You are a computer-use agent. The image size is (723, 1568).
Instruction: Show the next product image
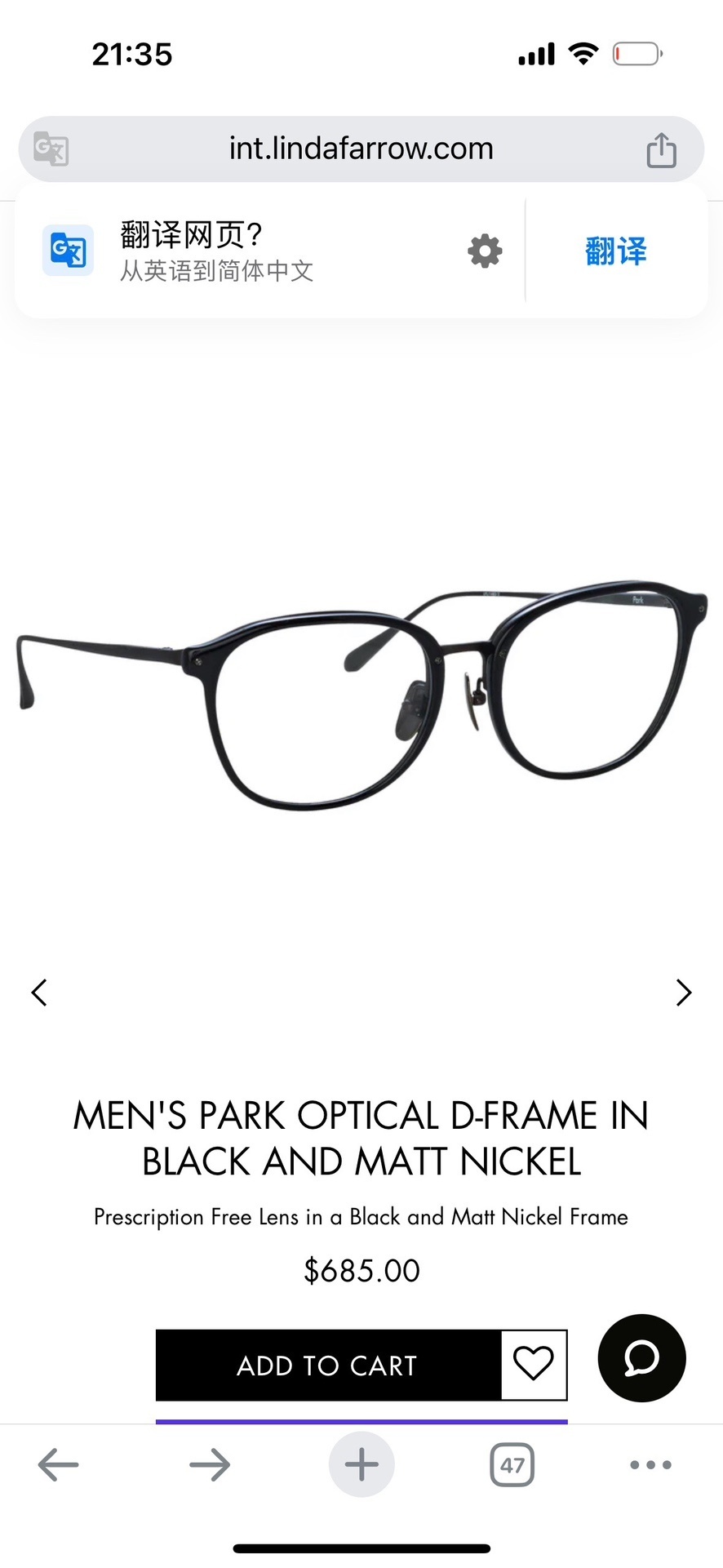click(684, 993)
